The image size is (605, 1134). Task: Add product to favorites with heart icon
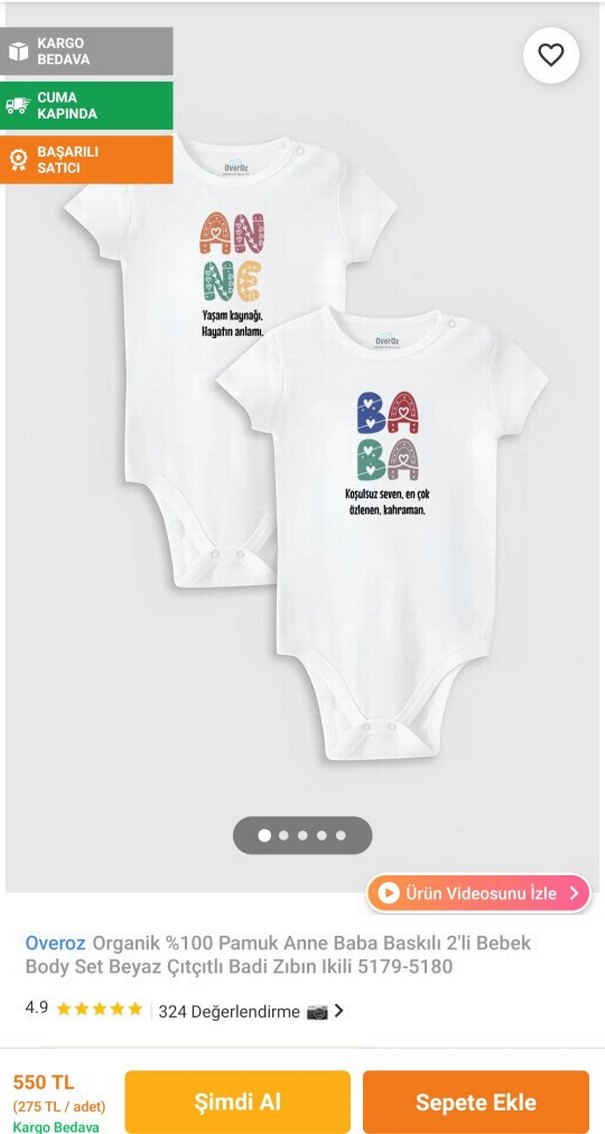coord(551,55)
